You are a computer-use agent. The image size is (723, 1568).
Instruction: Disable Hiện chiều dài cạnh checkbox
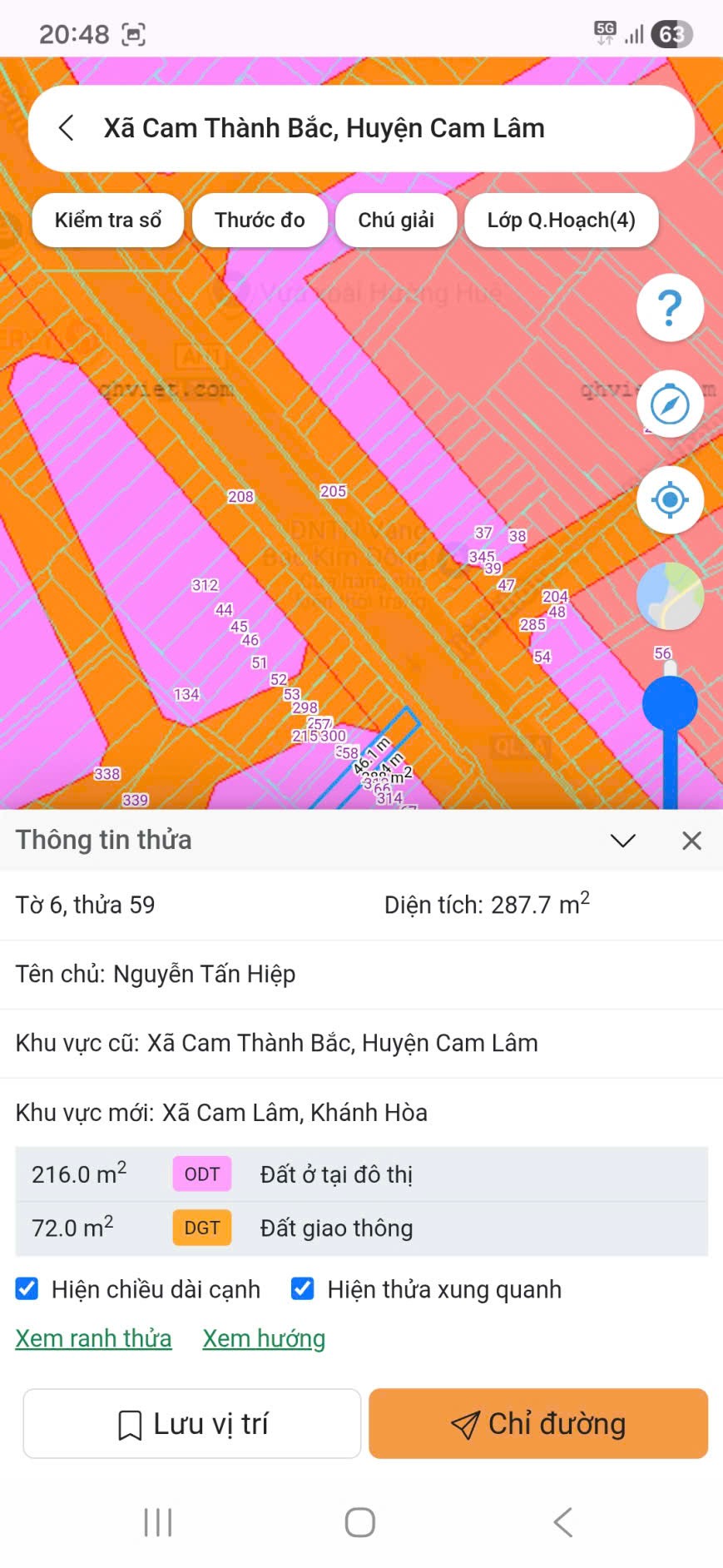click(27, 1289)
